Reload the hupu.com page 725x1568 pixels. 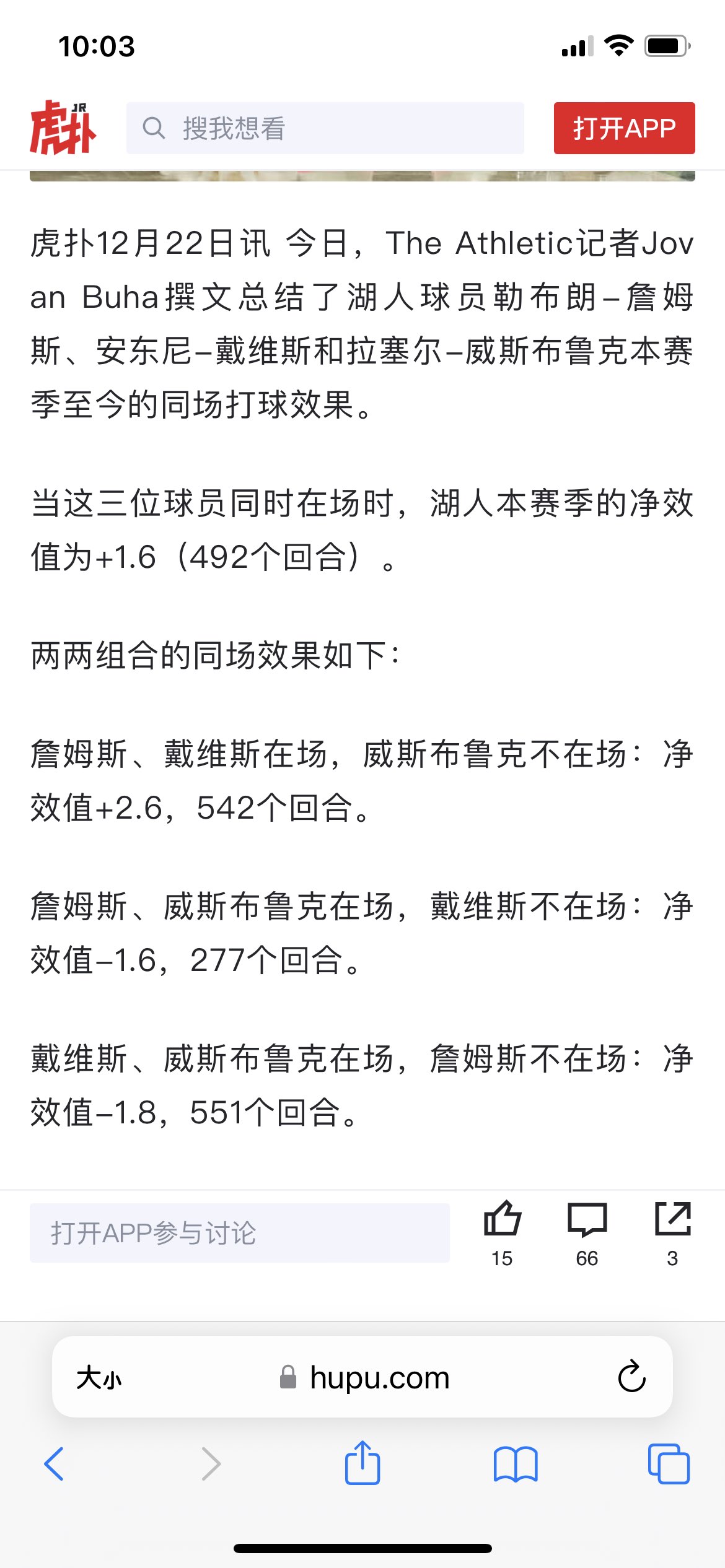(631, 1377)
